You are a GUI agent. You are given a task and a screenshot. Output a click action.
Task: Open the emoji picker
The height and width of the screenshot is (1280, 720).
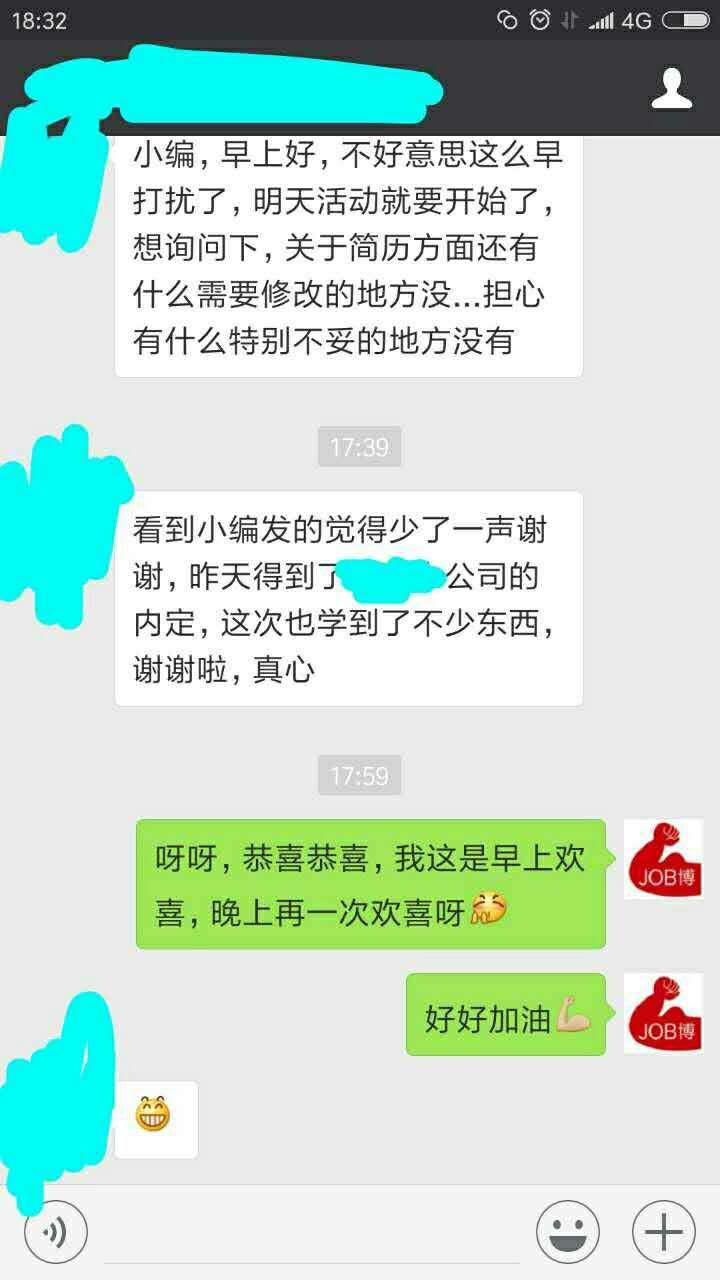pyautogui.click(x=568, y=1231)
